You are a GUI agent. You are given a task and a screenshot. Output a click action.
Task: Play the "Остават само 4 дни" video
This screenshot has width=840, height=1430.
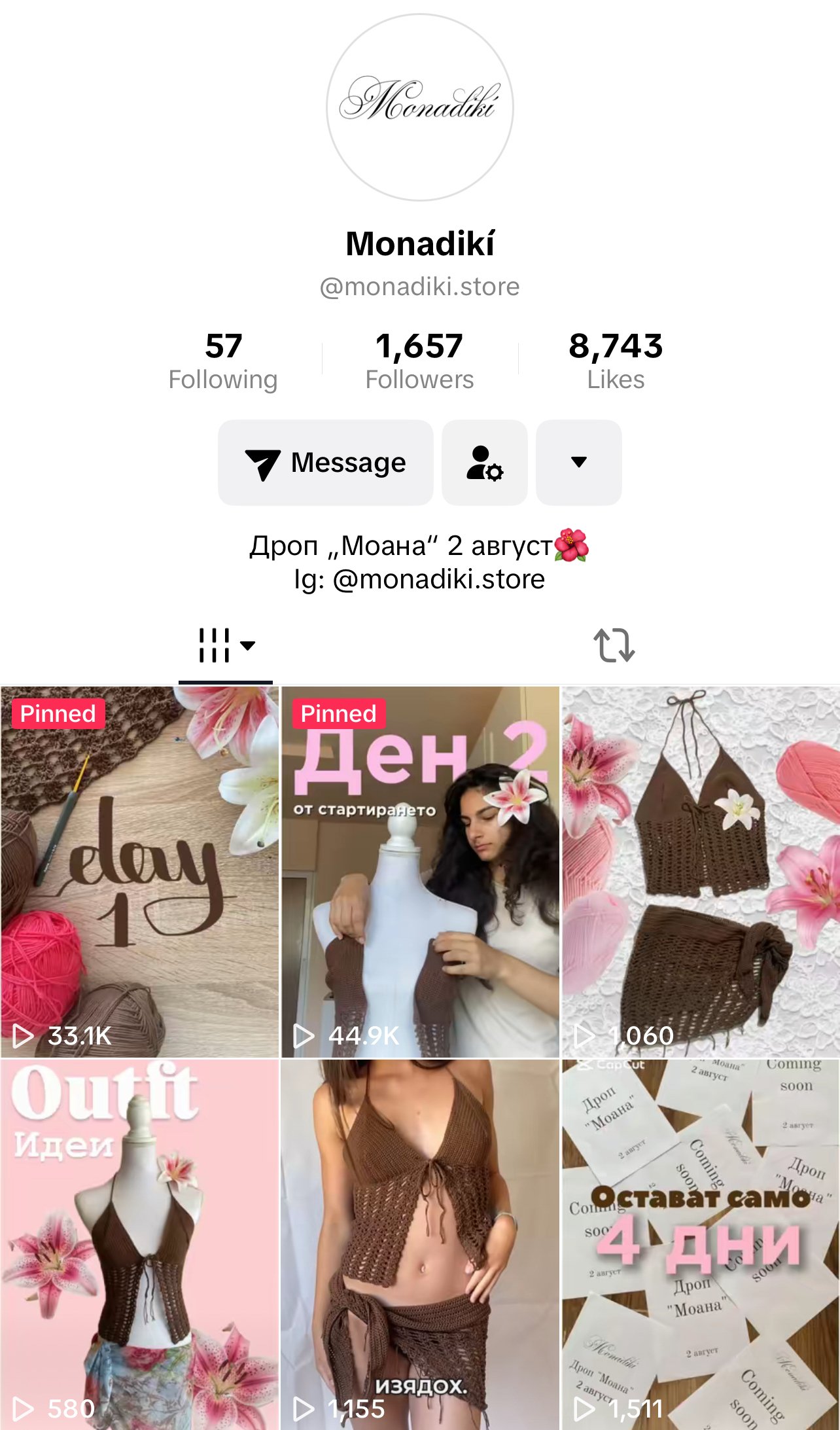[701, 1243]
